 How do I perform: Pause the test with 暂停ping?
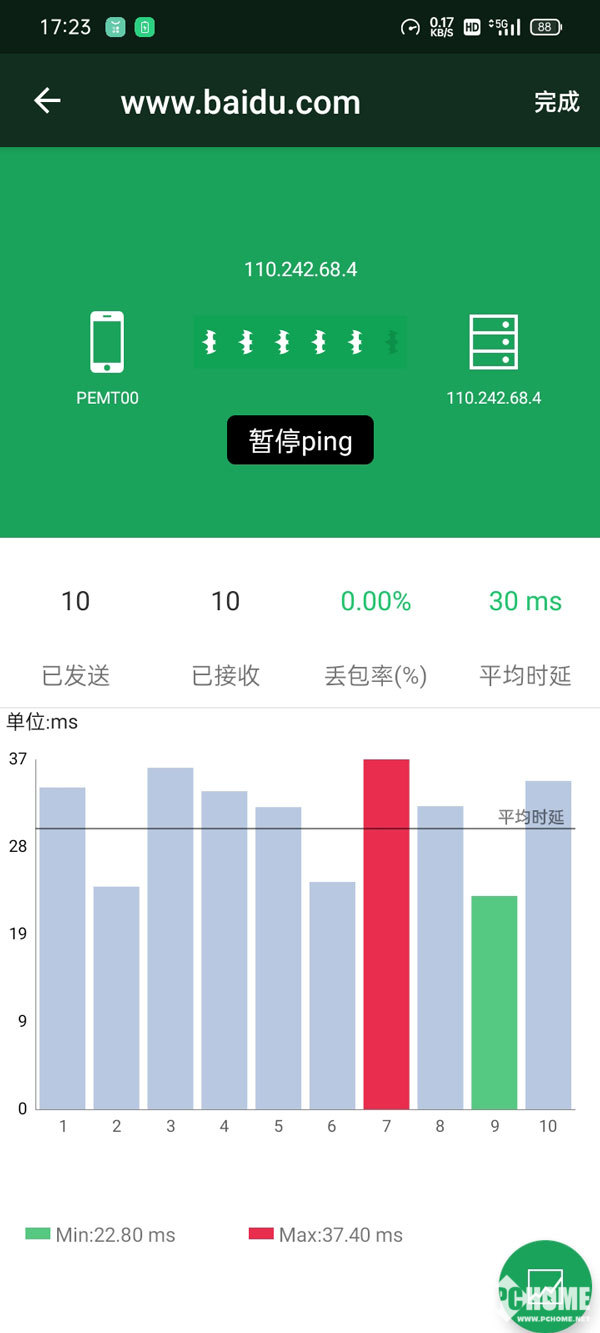(300, 440)
